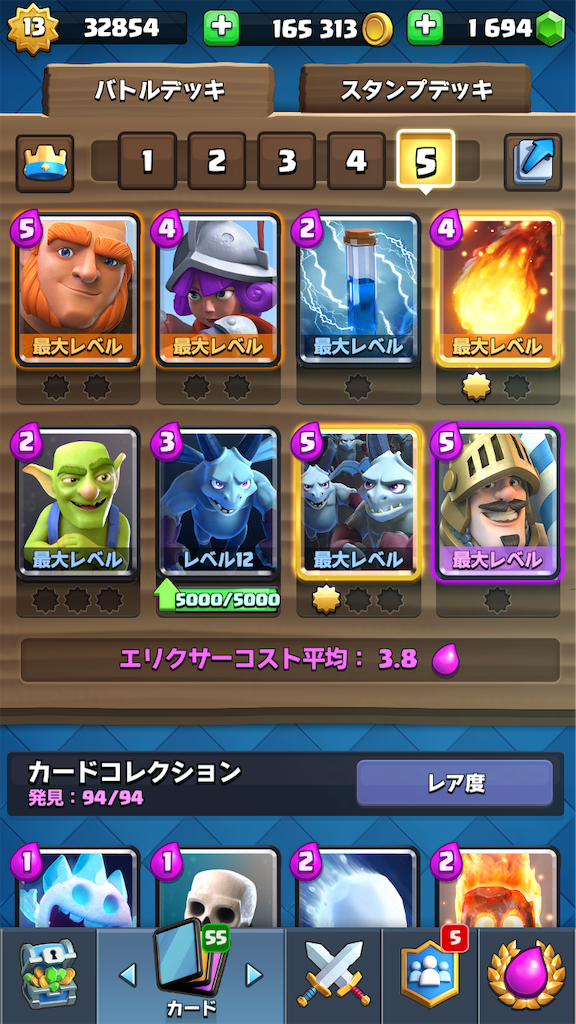The width and height of the screenshot is (576, 1024).
Task: Switch to deck slot 3
Action: click(287, 161)
